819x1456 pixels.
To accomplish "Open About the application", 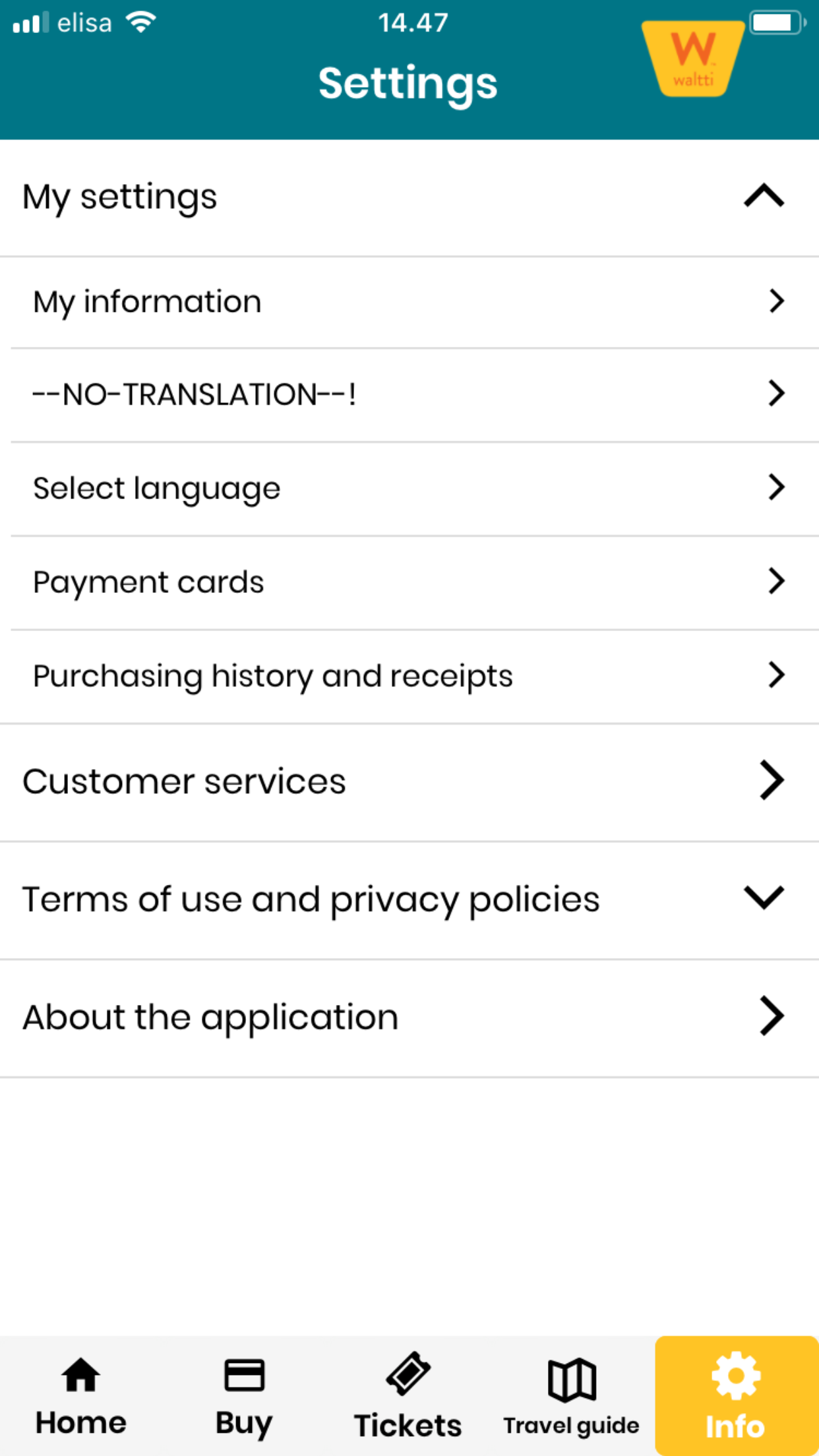I will (x=409, y=1016).
